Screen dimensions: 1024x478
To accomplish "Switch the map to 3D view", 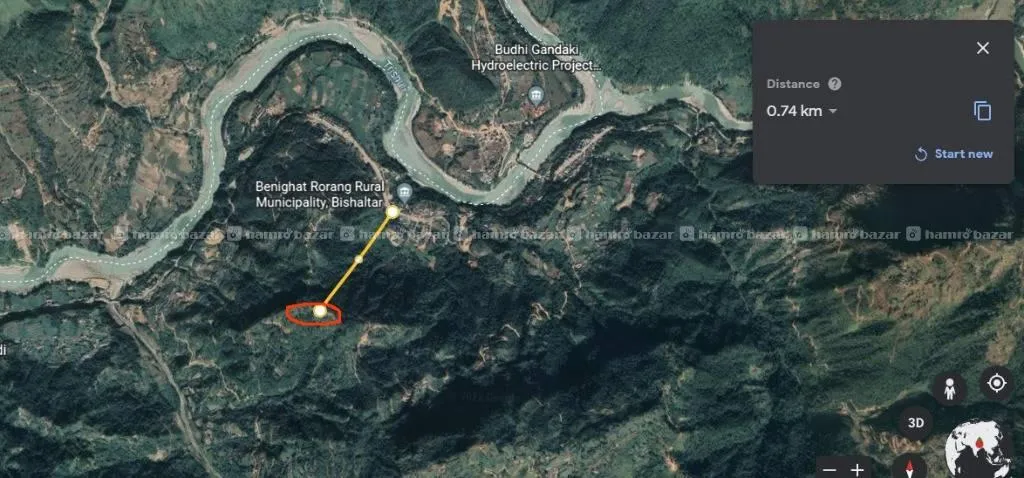I will tap(915, 422).
